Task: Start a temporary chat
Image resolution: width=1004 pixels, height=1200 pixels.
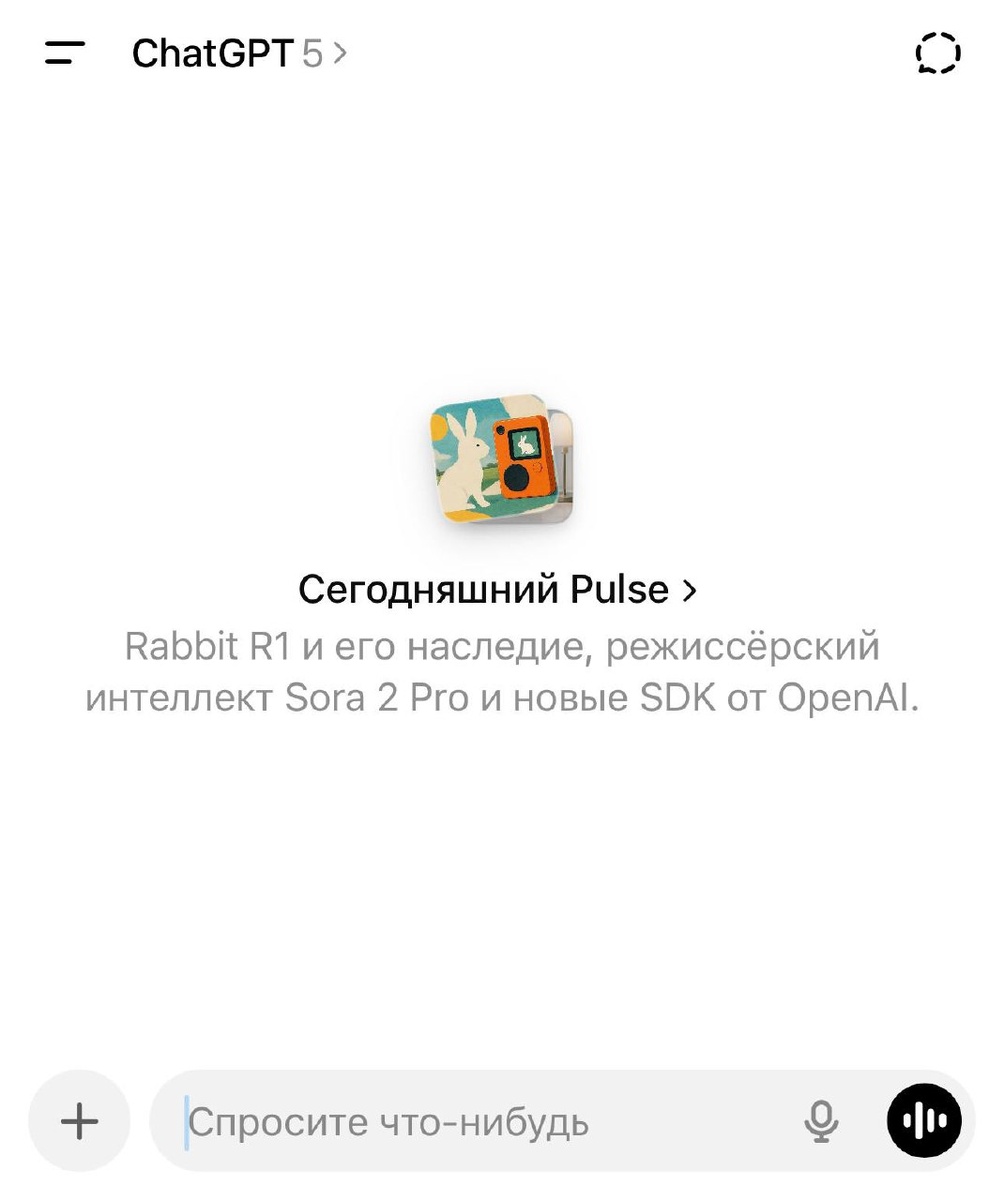Action: tap(937, 53)
